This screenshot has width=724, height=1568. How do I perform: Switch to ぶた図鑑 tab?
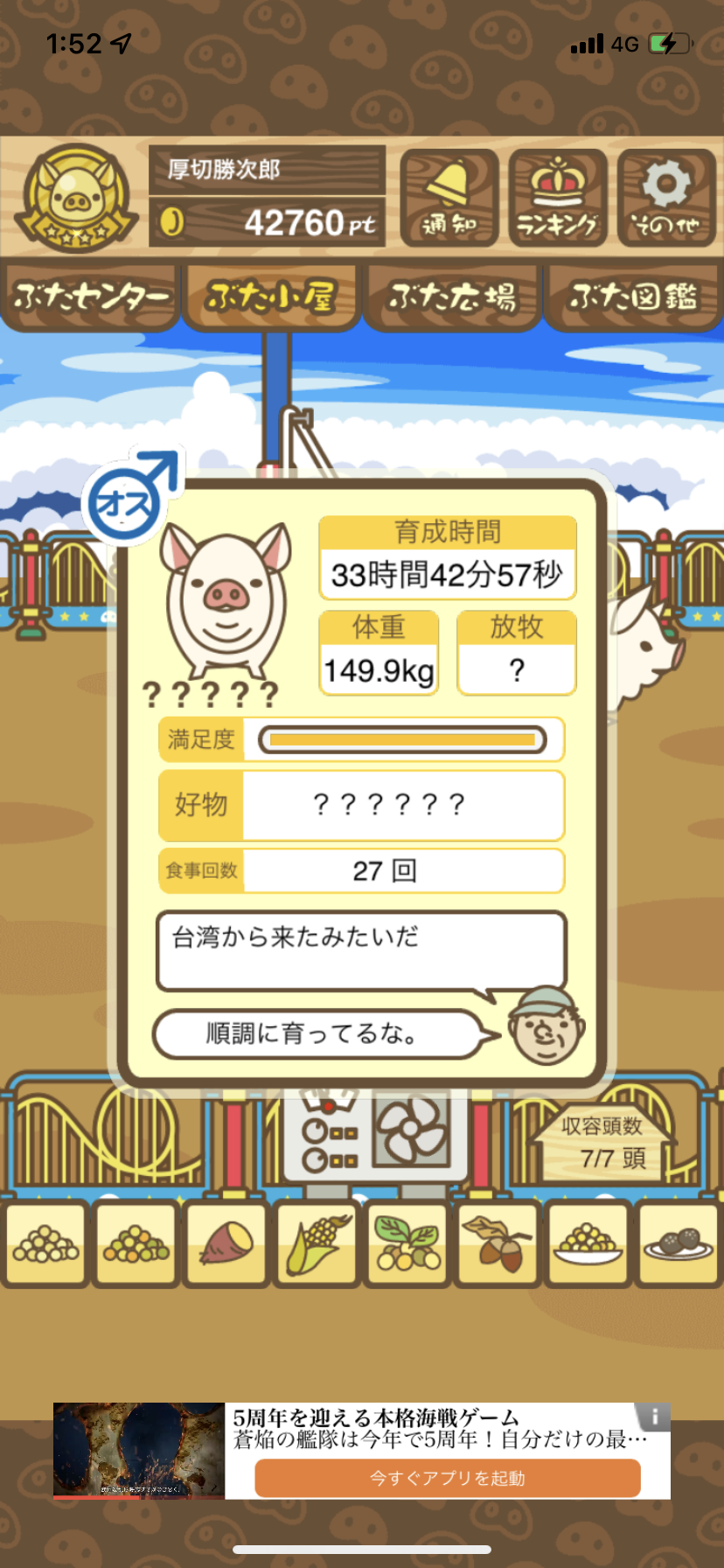click(633, 297)
